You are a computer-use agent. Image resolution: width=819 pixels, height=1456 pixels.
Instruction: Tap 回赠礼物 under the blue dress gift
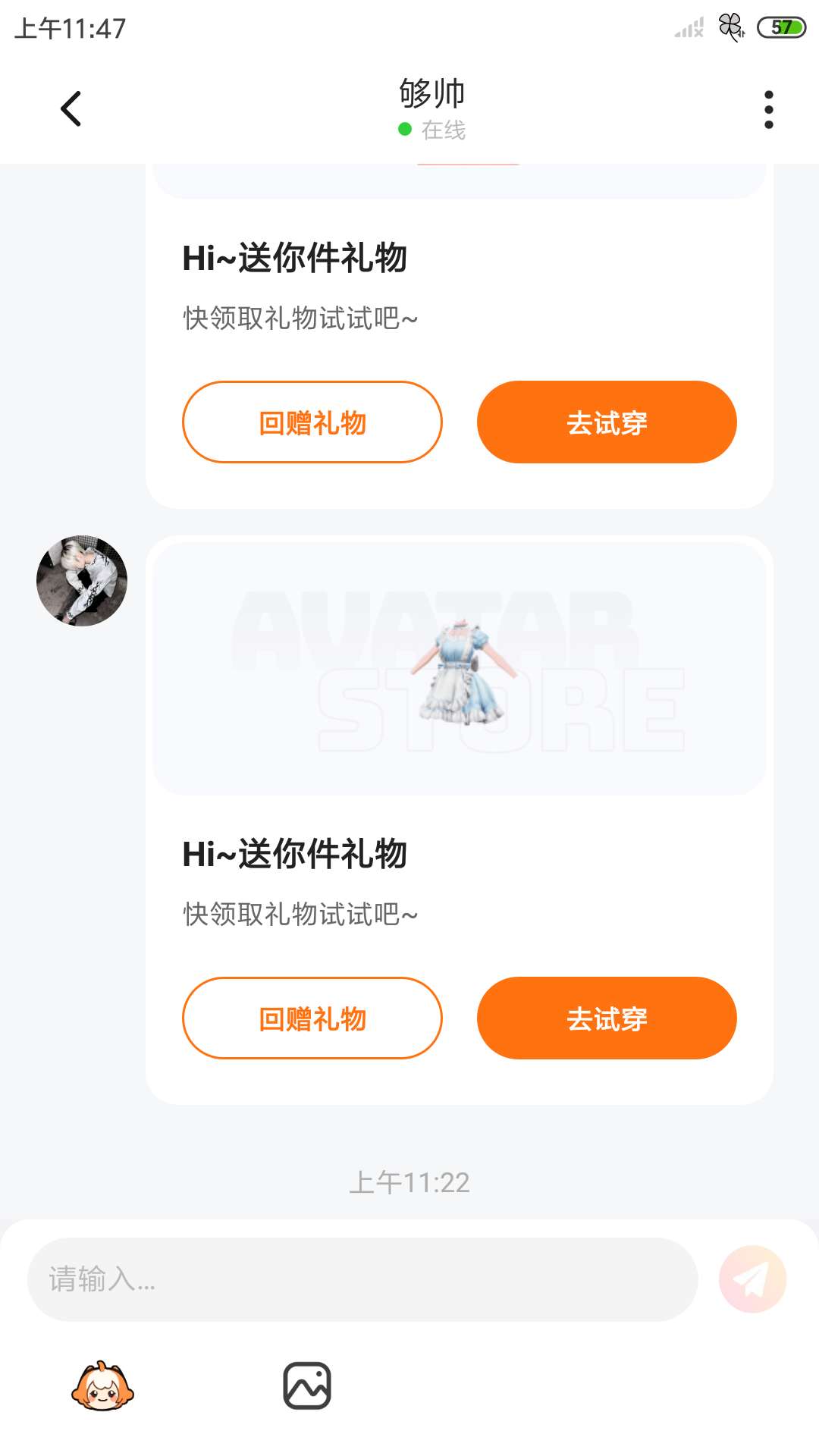pos(312,1018)
